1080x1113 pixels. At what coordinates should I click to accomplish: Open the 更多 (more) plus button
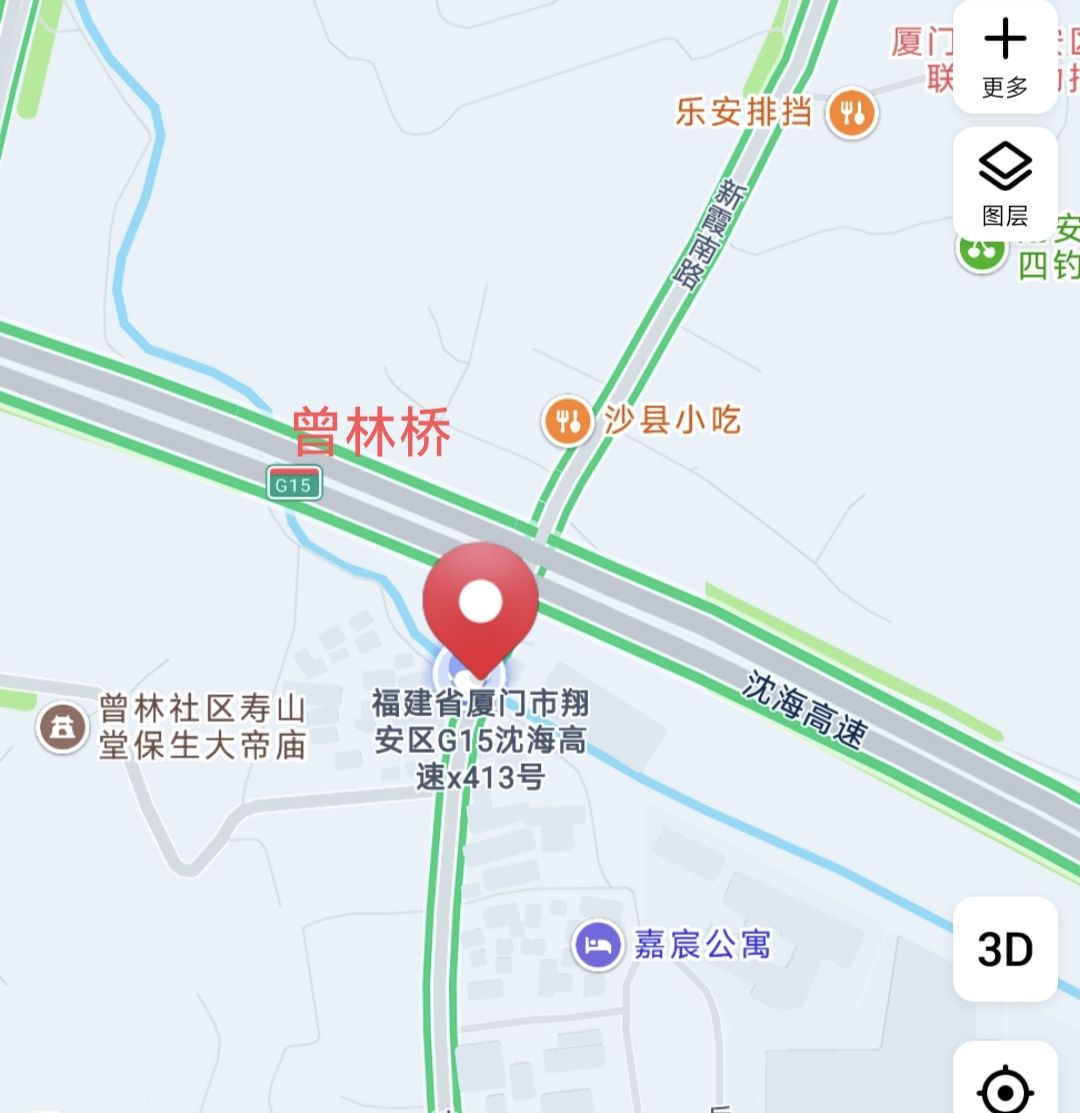coord(1005,56)
